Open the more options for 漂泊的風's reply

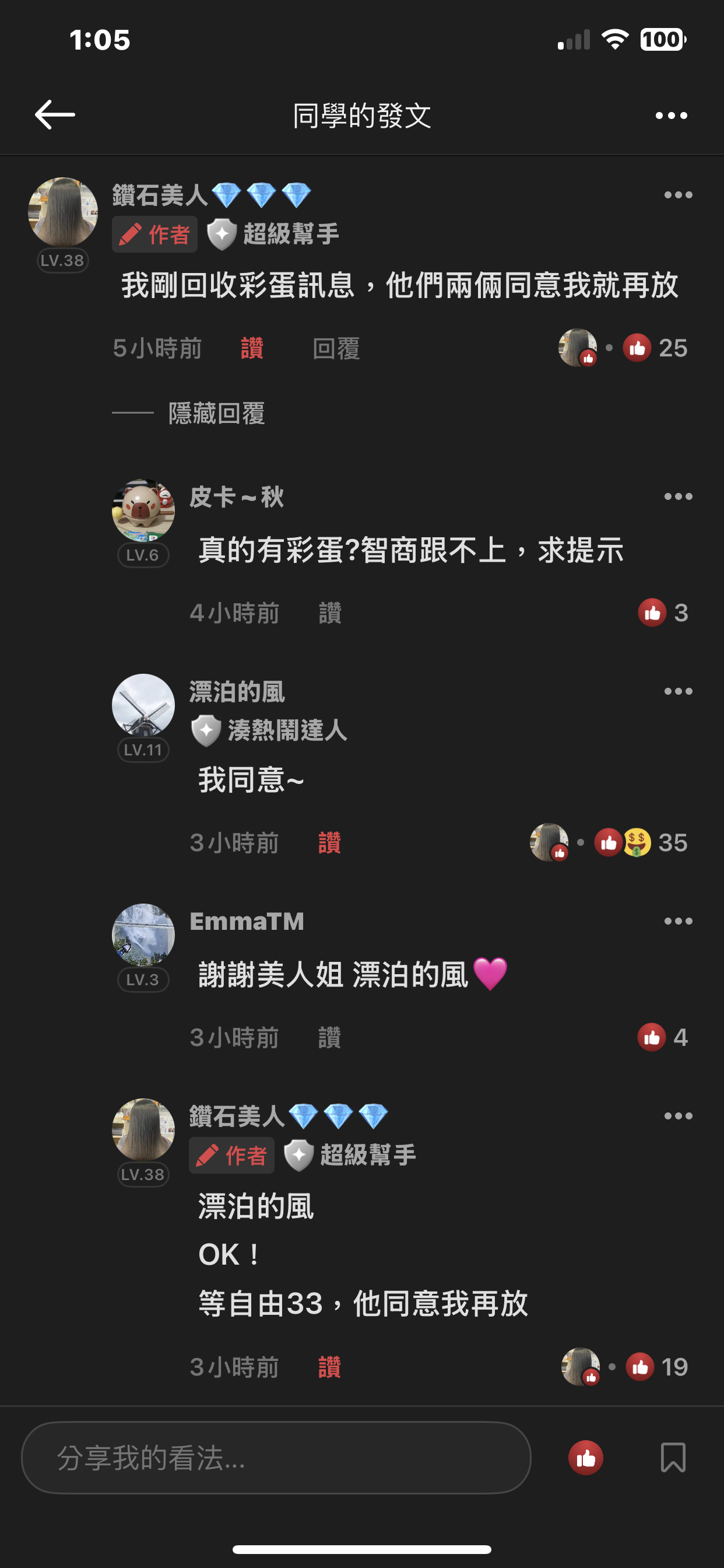(x=678, y=691)
